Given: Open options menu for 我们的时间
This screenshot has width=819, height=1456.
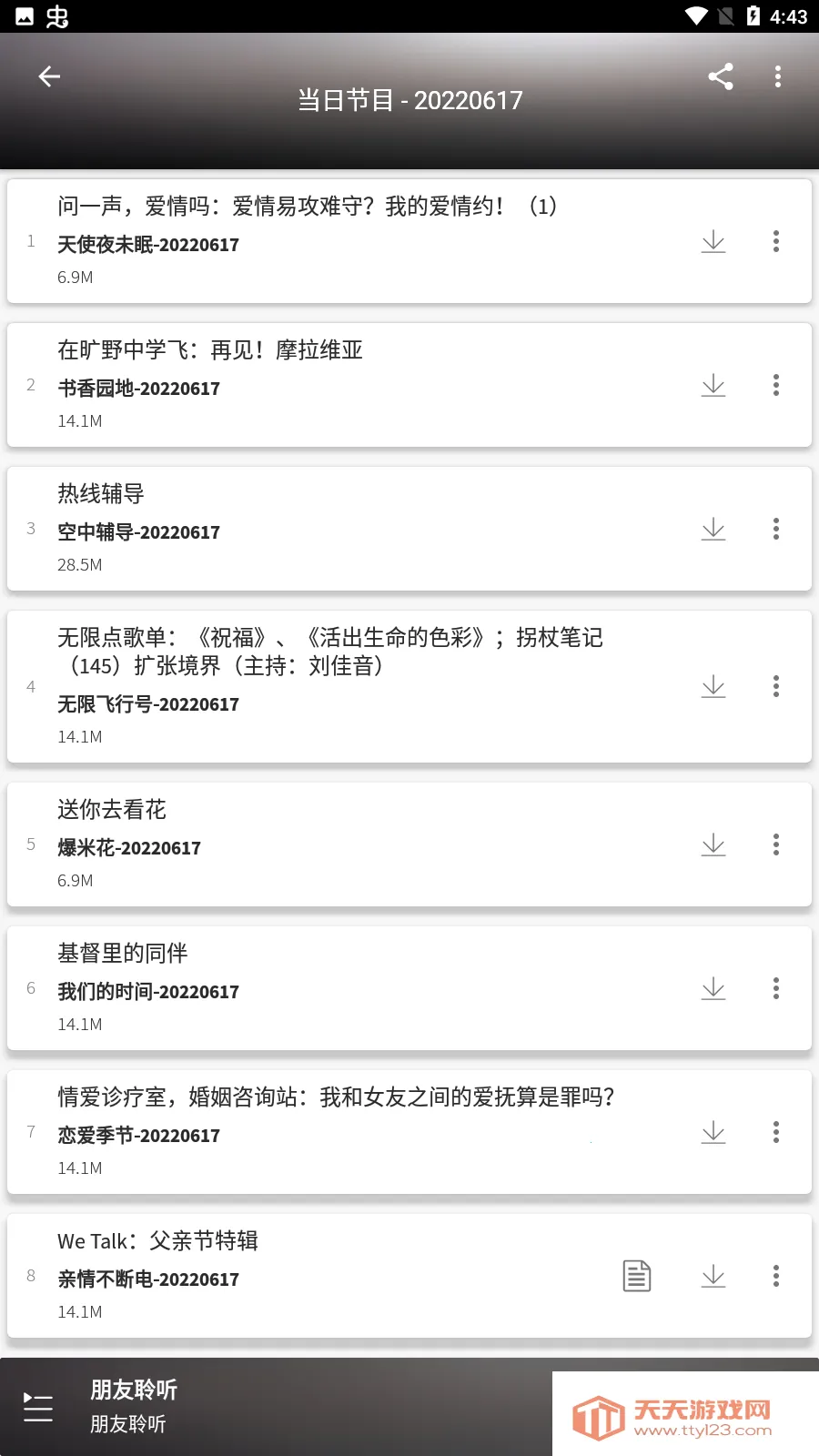Looking at the screenshot, I should [776, 988].
